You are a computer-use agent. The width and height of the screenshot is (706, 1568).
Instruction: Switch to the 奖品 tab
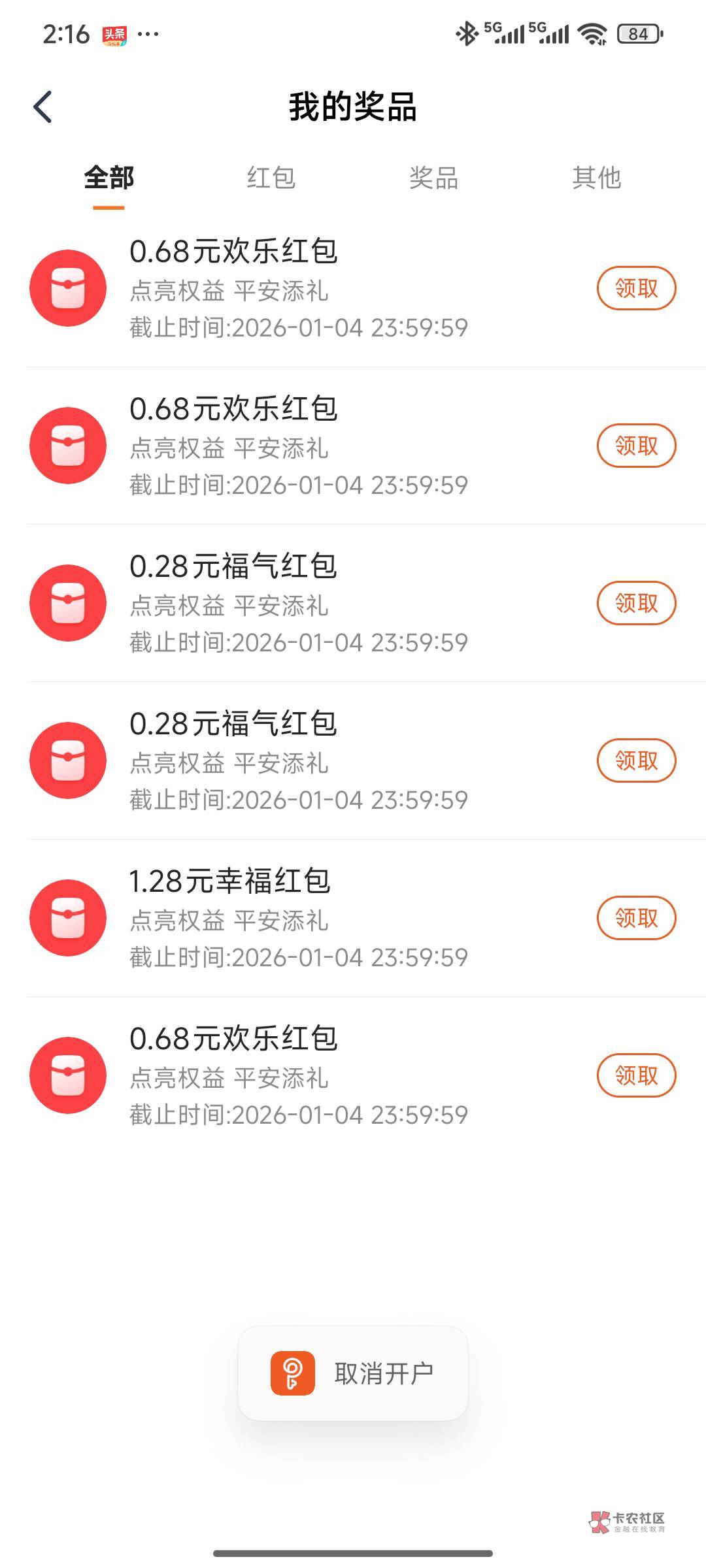pos(433,178)
